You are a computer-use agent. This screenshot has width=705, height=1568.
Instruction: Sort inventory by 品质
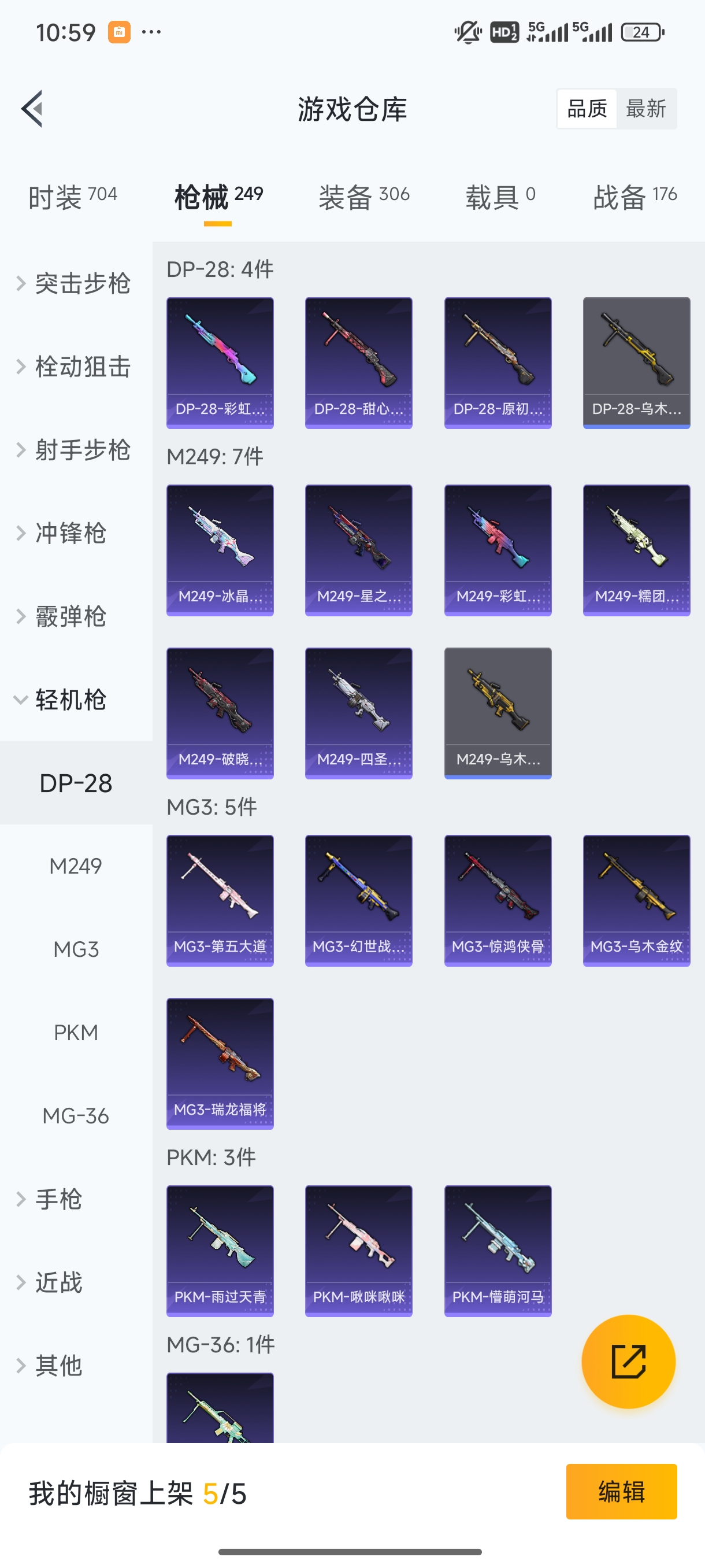point(587,109)
